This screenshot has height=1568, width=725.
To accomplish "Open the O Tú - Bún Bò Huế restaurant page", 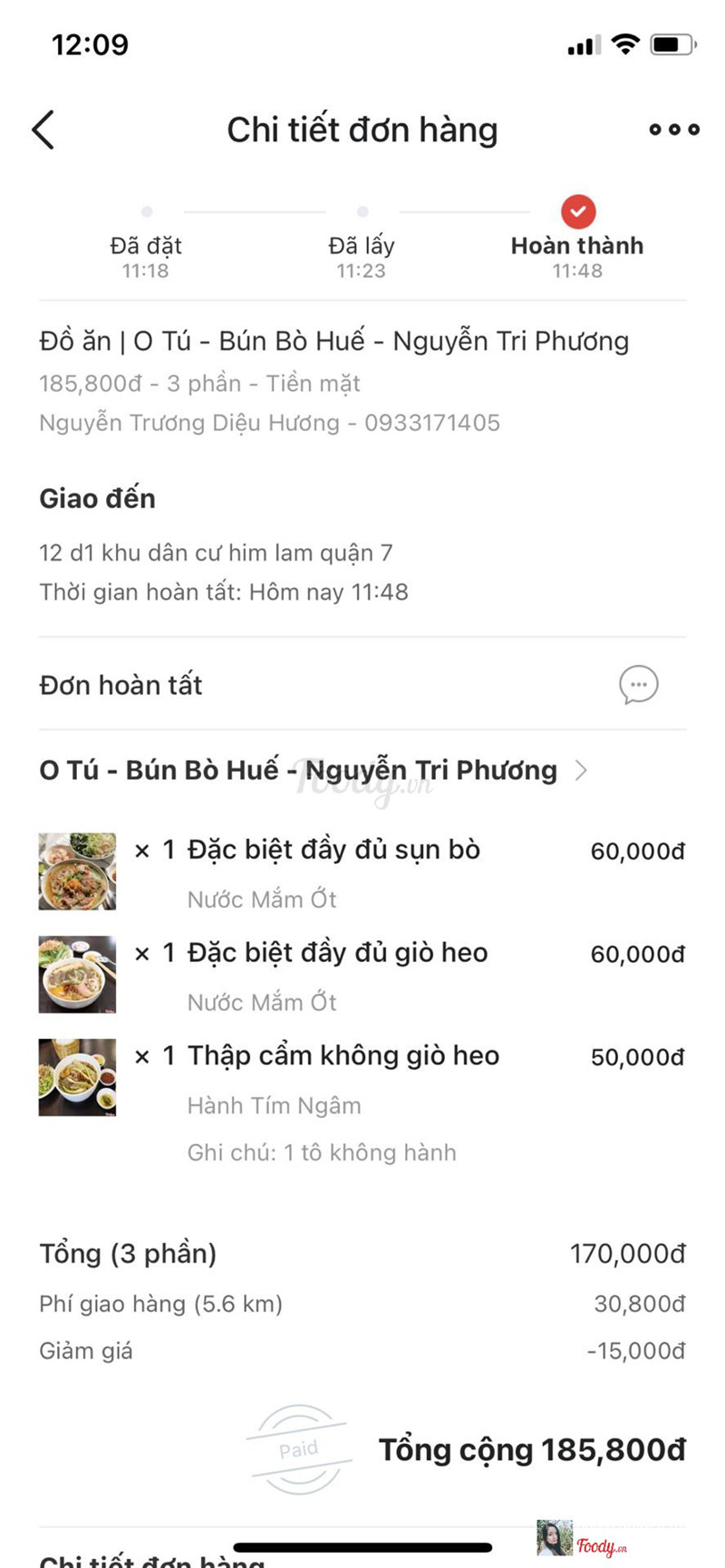I will point(313,771).
